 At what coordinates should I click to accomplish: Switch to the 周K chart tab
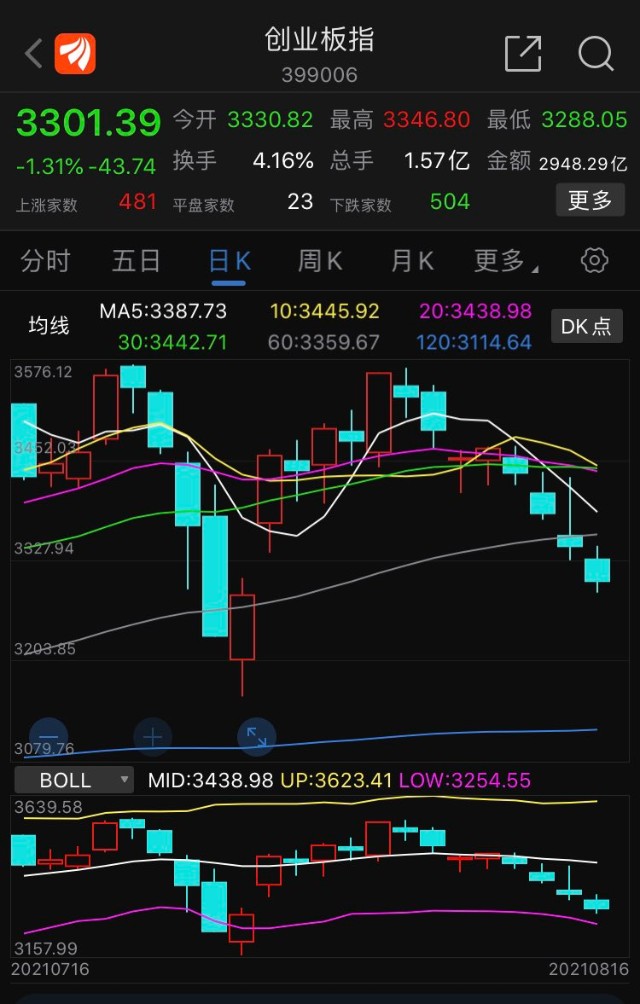point(320,262)
